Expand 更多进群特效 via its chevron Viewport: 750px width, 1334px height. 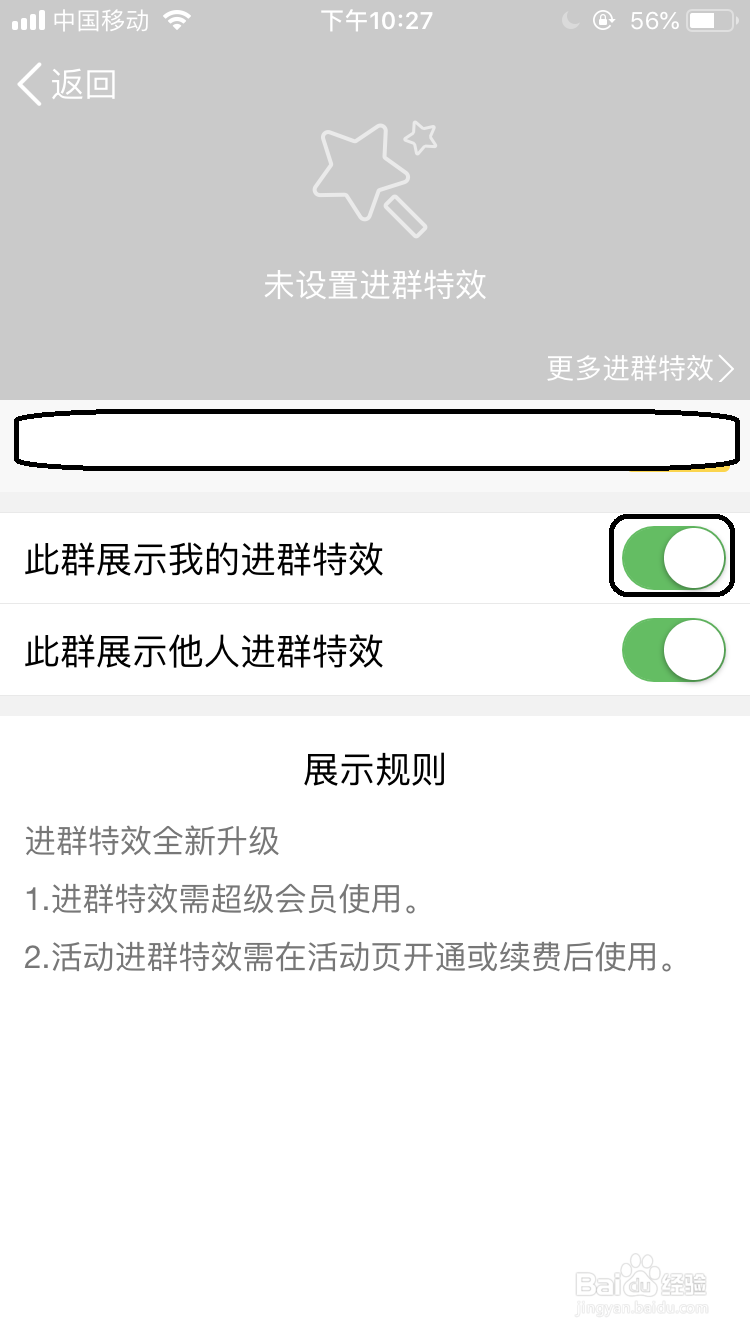(x=727, y=368)
